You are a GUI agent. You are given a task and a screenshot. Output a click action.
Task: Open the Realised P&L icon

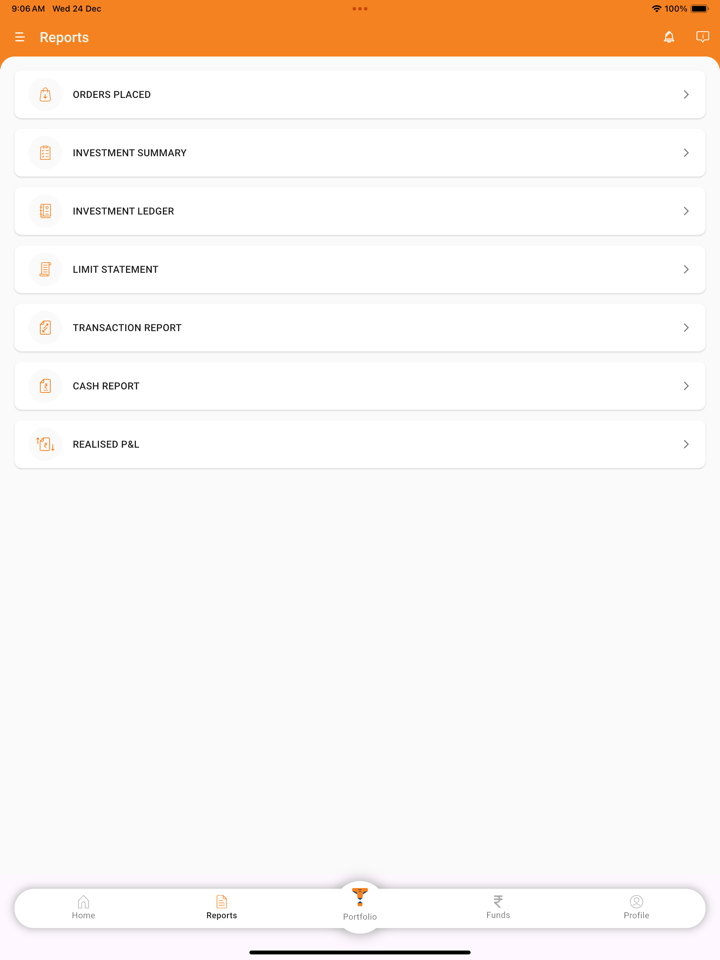(44, 443)
